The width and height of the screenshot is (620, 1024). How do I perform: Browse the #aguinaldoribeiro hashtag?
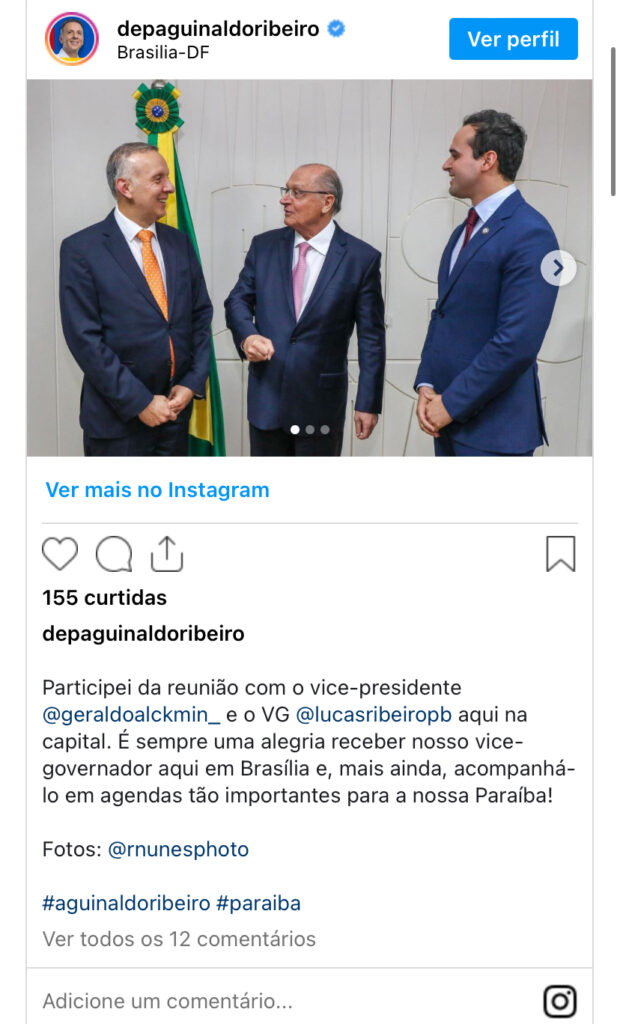click(126, 904)
